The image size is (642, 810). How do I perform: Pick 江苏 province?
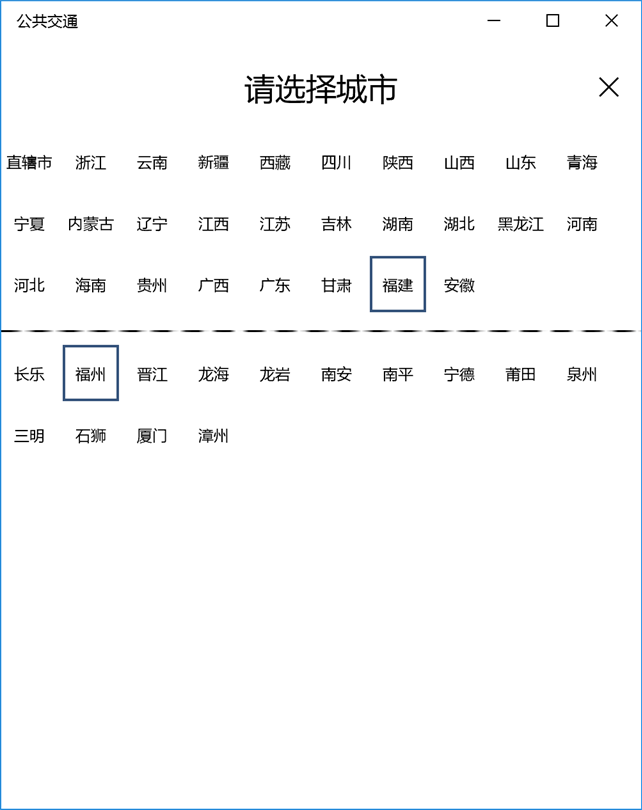(x=275, y=224)
